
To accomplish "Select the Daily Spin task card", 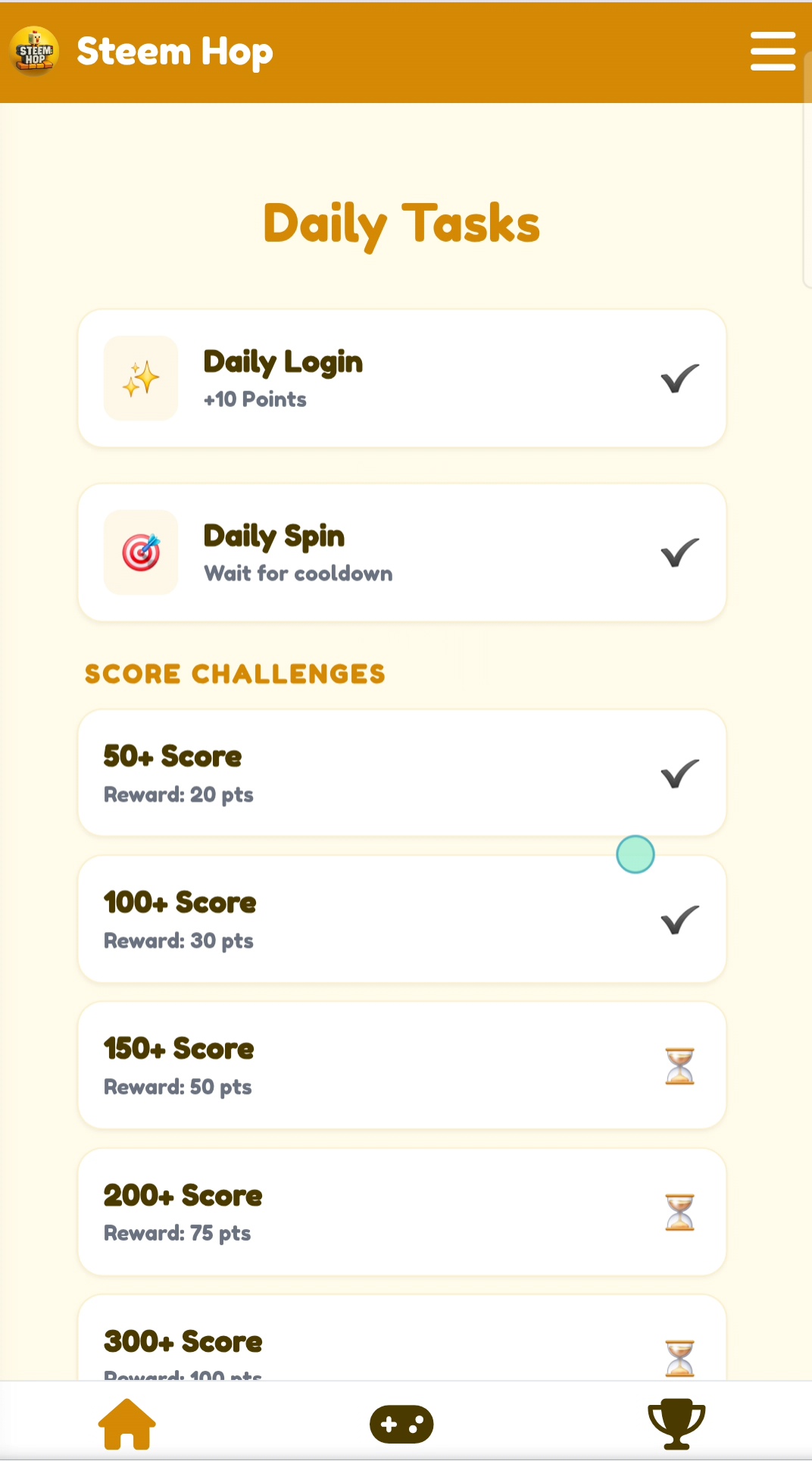I will pyautogui.click(x=402, y=552).
